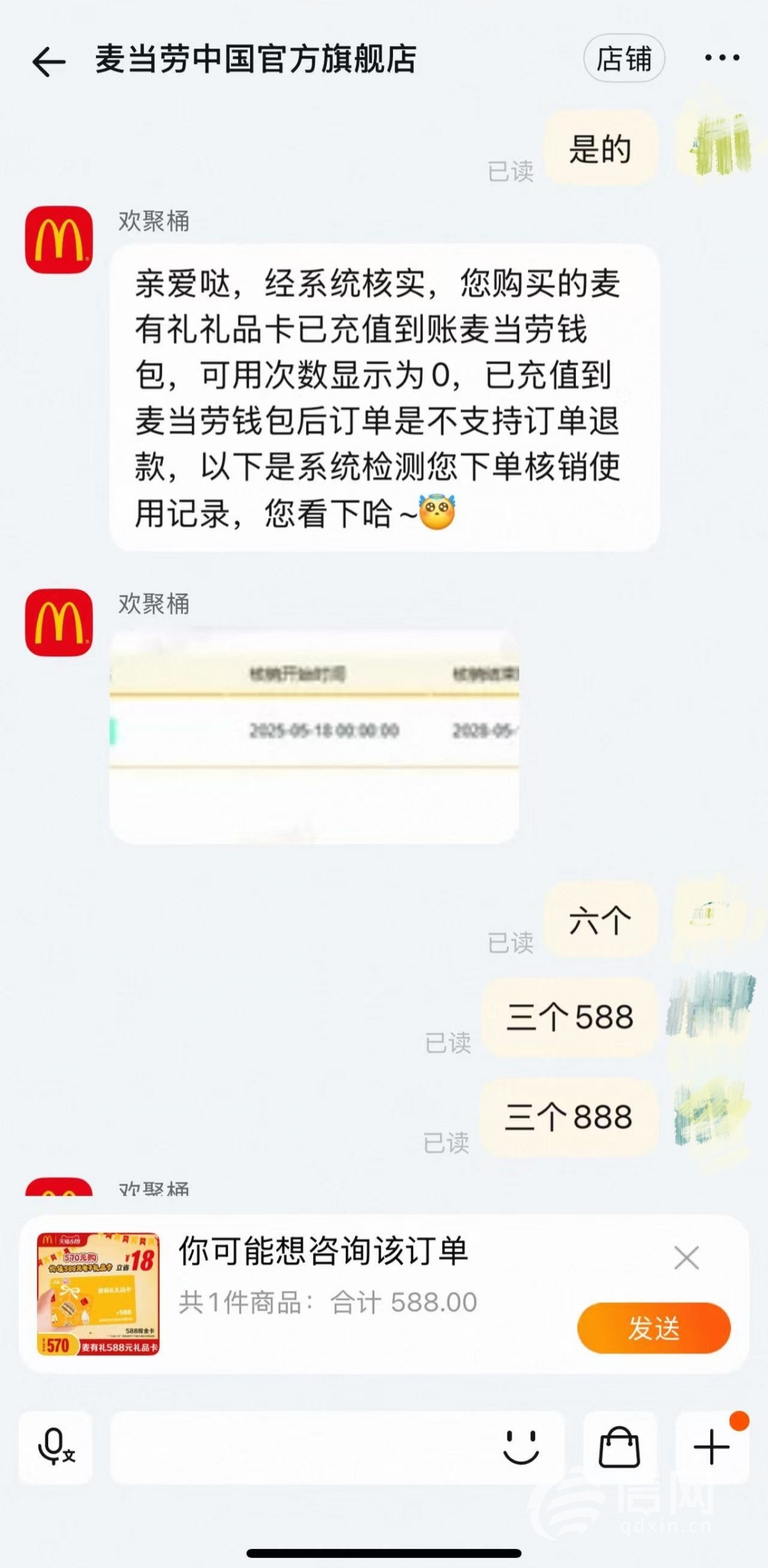Viewport: 768px width, 1568px height.
Task: Open the three-dot overflow menu
Action: point(722,58)
